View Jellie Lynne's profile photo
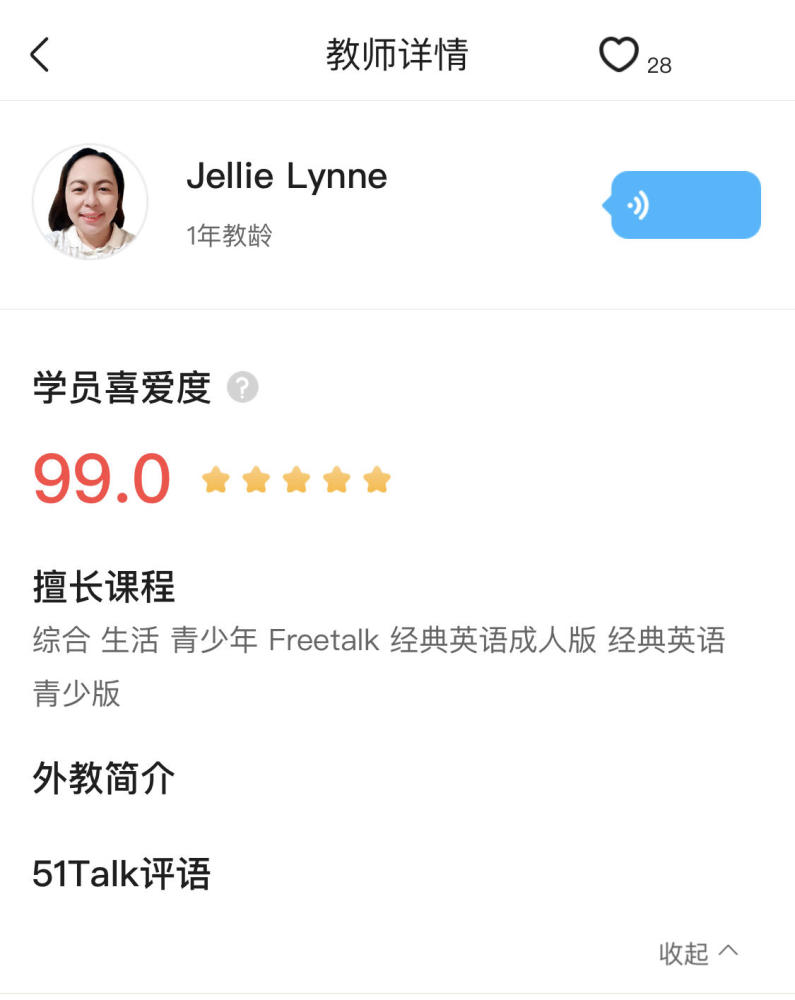The image size is (795, 1000). pyautogui.click(x=90, y=203)
